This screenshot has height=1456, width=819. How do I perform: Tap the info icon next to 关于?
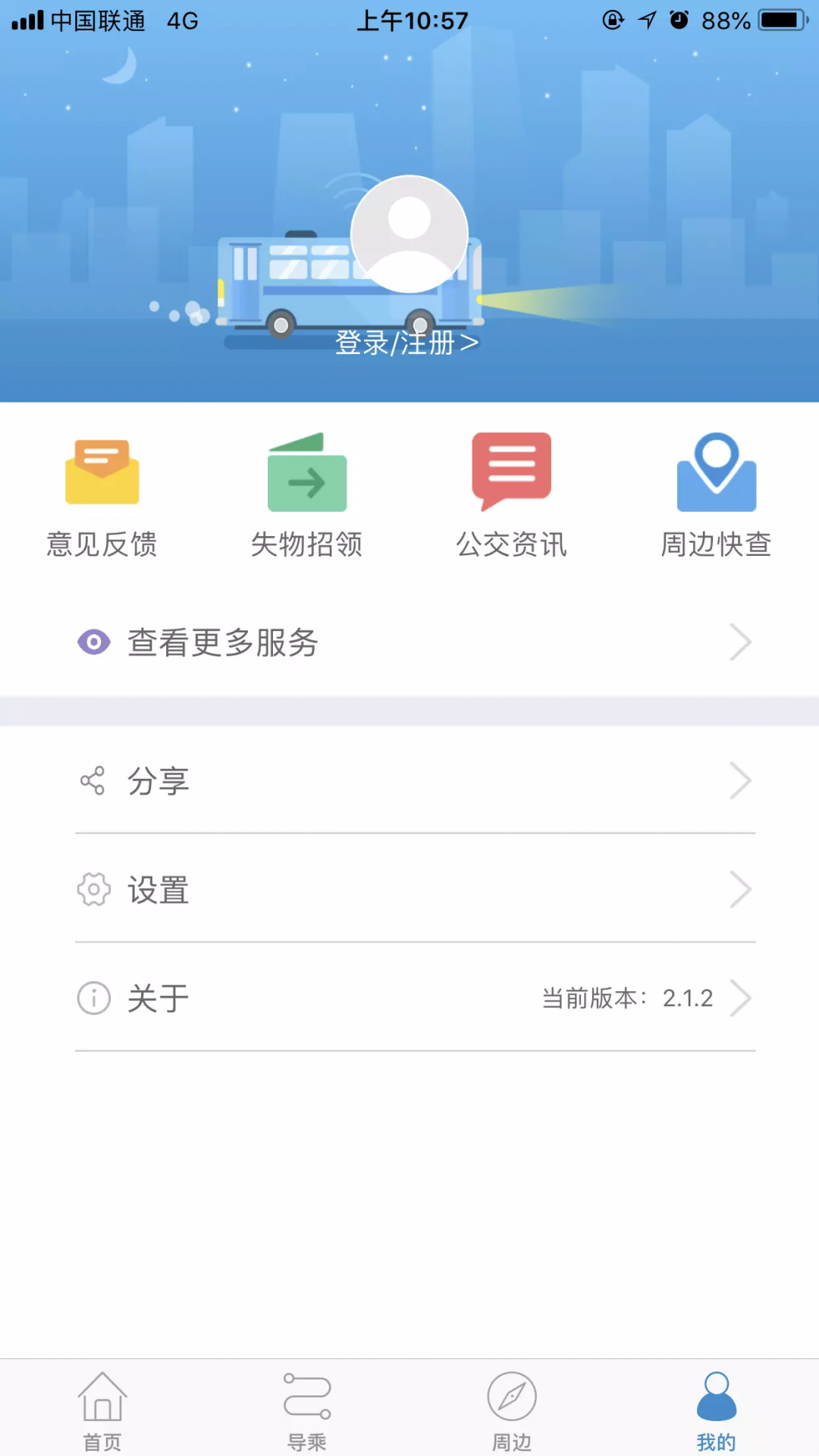pyautogui.click(x=93, y=998)
